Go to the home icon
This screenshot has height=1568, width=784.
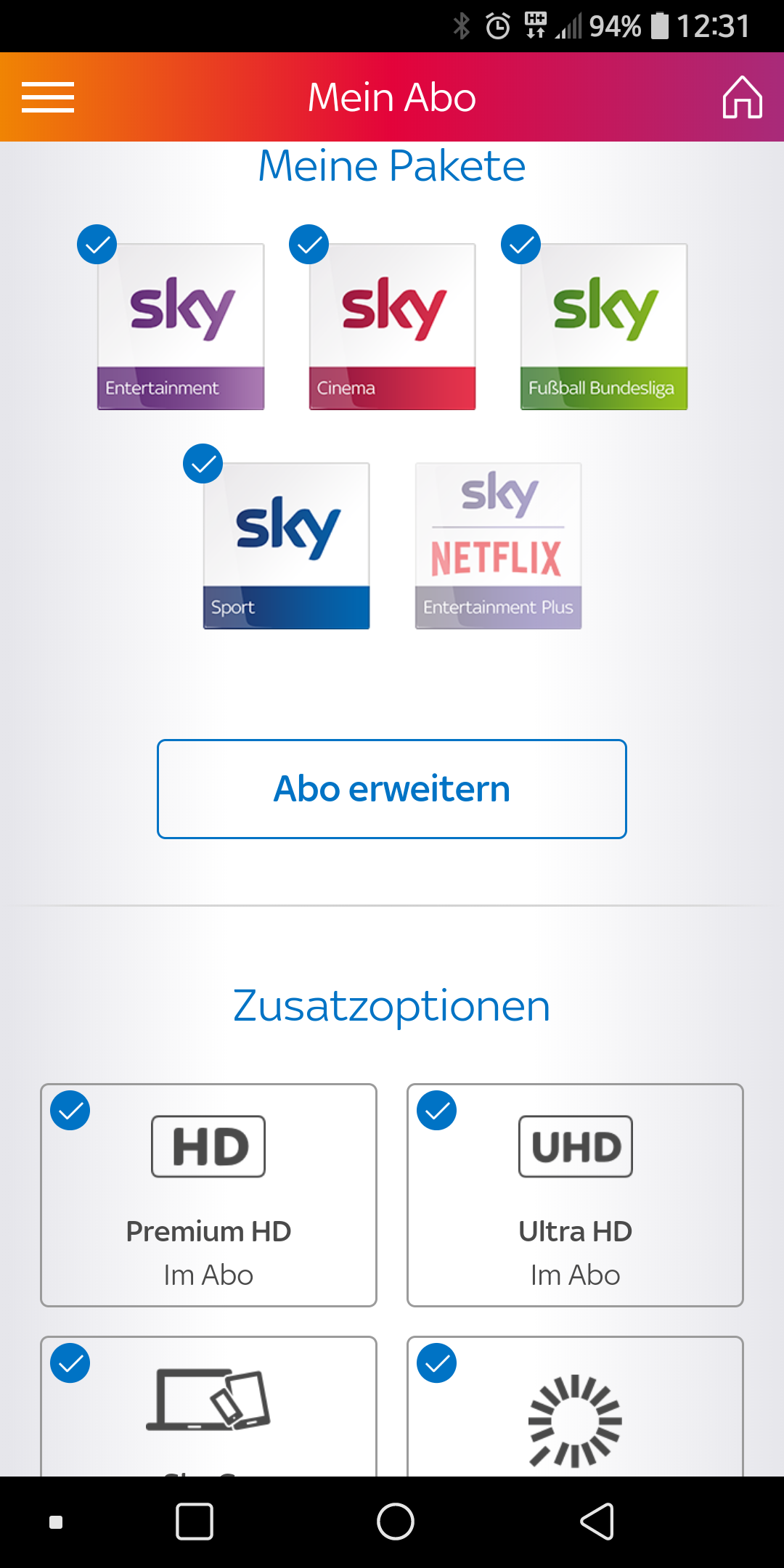click(742, 97)
